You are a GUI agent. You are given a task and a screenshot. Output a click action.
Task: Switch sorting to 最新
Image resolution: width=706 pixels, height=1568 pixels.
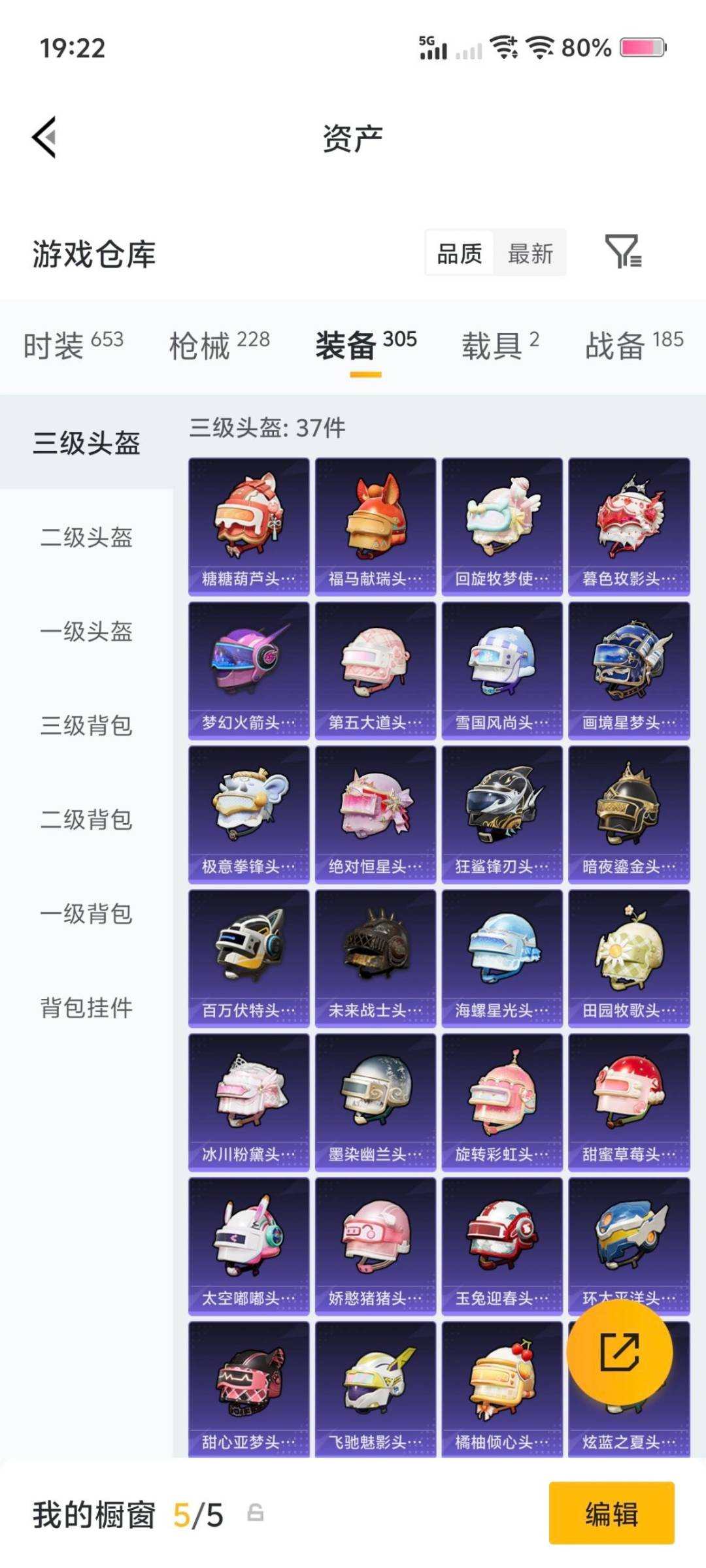pos(531,253)
